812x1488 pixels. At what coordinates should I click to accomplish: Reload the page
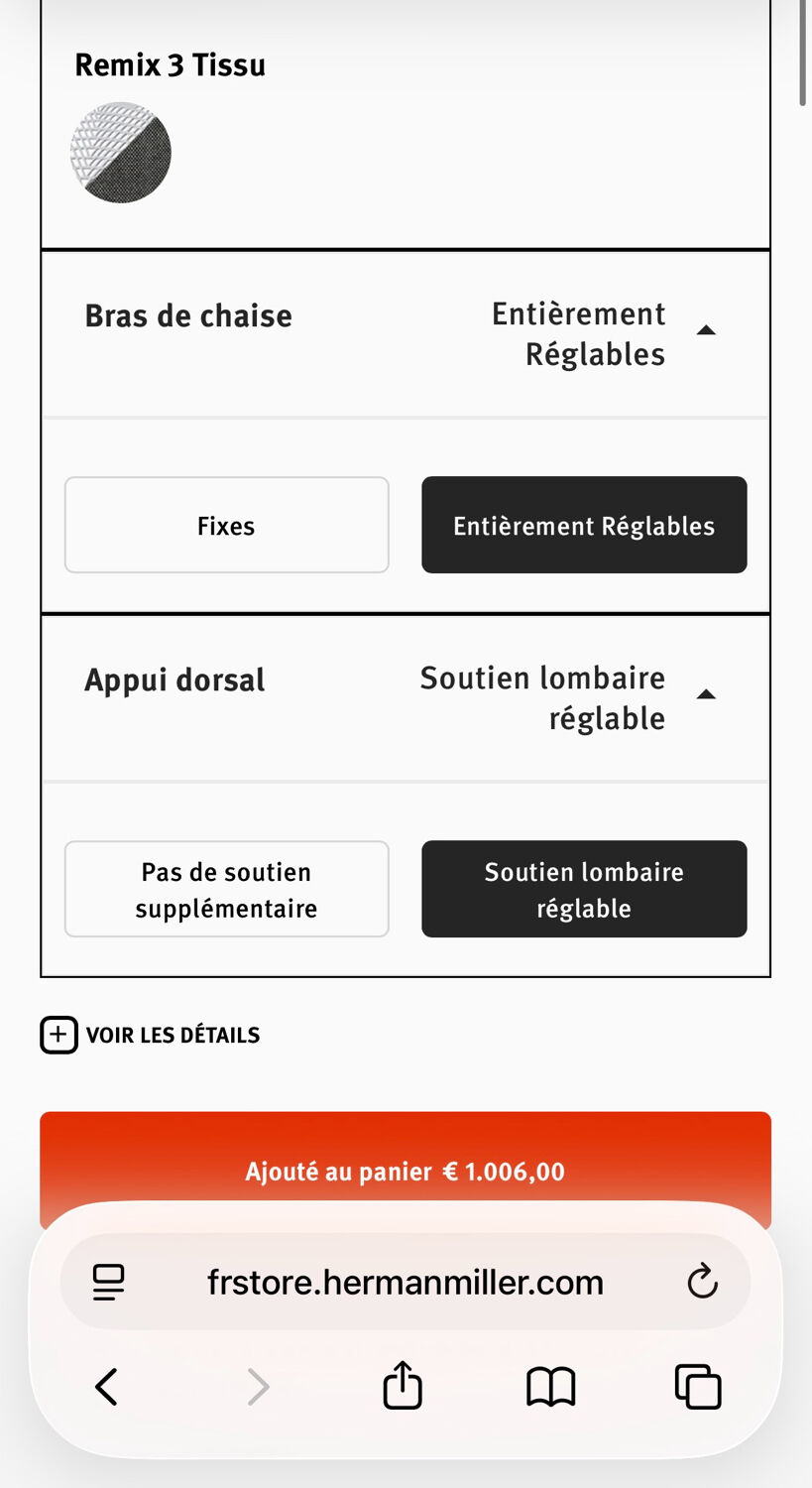[702, 1282]
